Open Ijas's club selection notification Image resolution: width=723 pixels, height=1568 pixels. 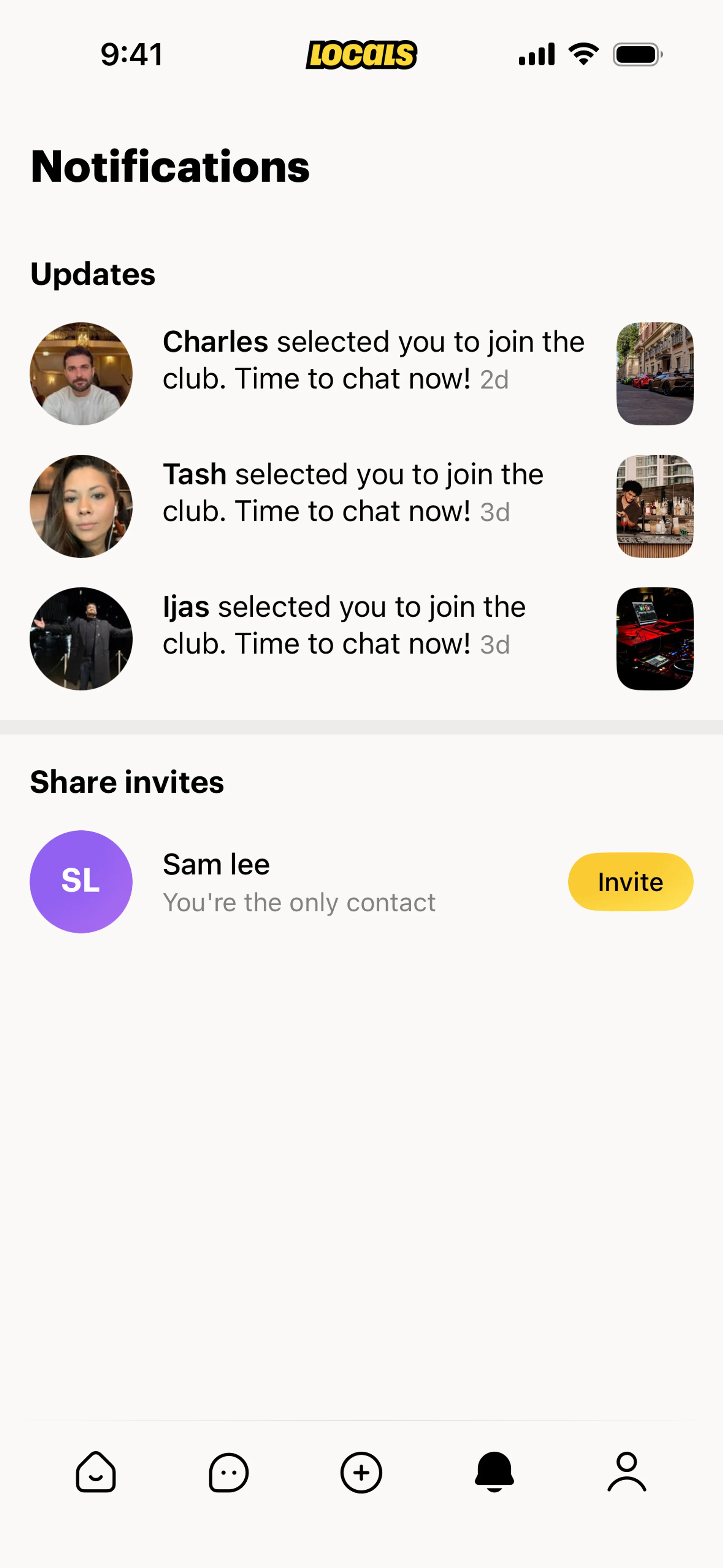[x=344, y=625]
